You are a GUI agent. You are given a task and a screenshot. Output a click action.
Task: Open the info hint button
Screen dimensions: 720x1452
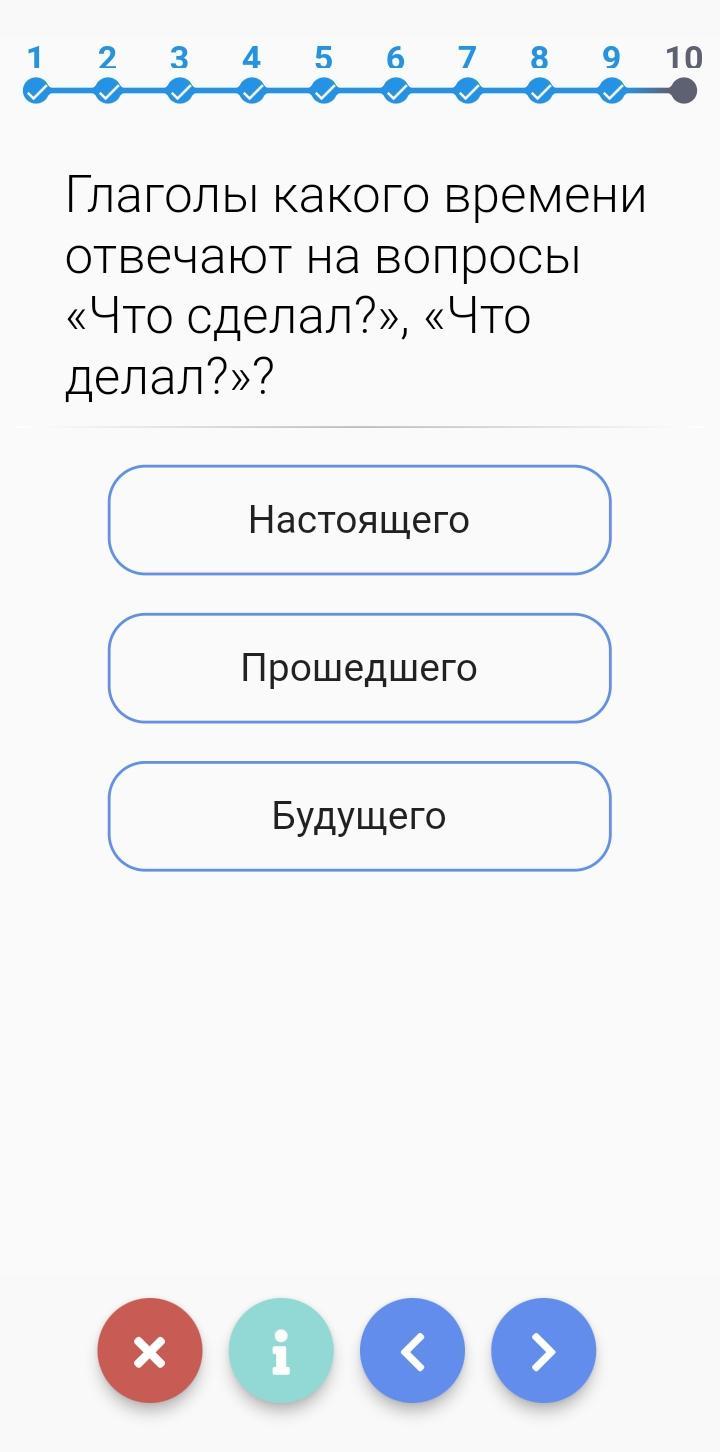pyautogui.click(x=281, y=1351)
